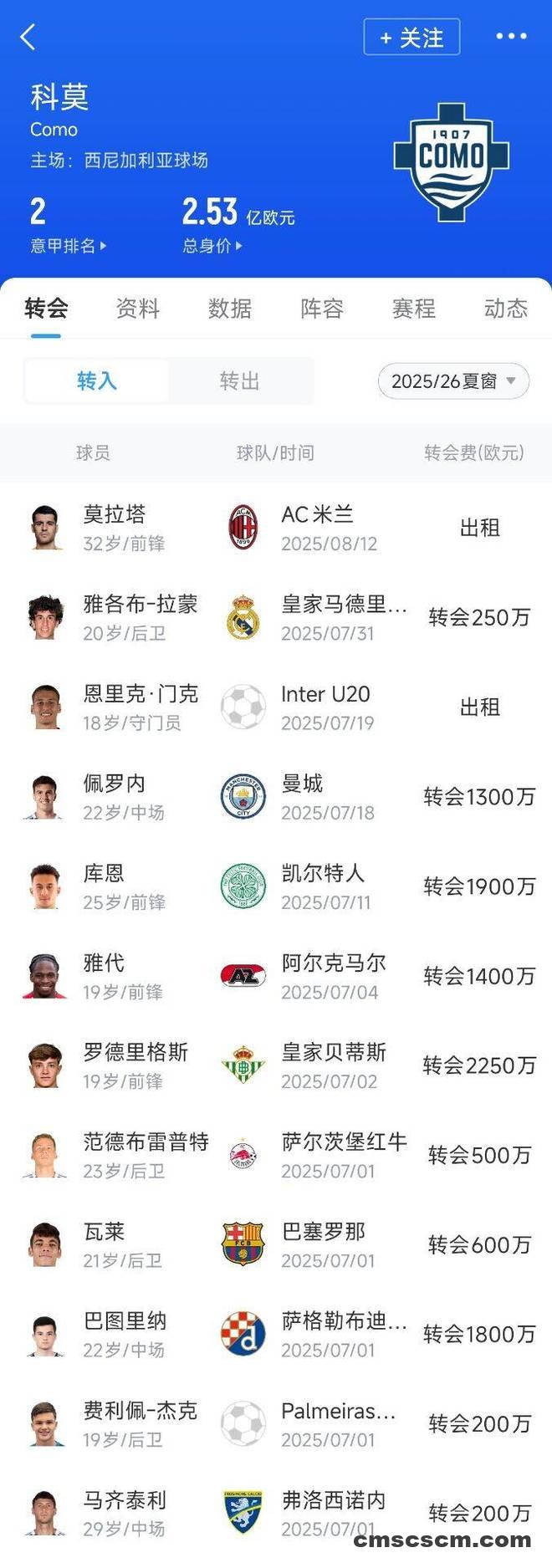The height and width of the screenshot is (1568, 552).
Task: Switch to the 赛程 tab
Action: tap(414, 309)
